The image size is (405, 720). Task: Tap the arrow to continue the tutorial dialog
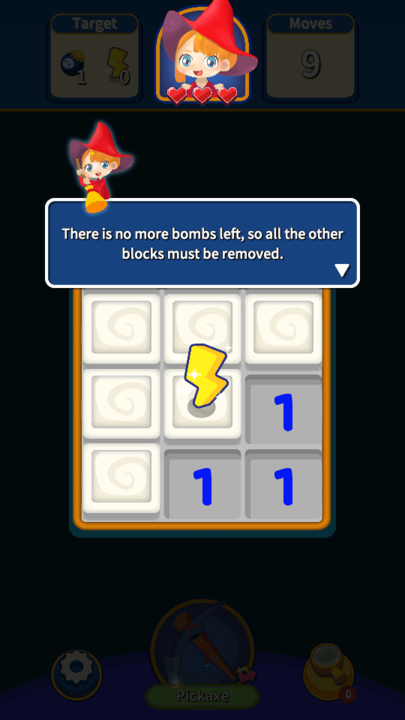[342, 271]
